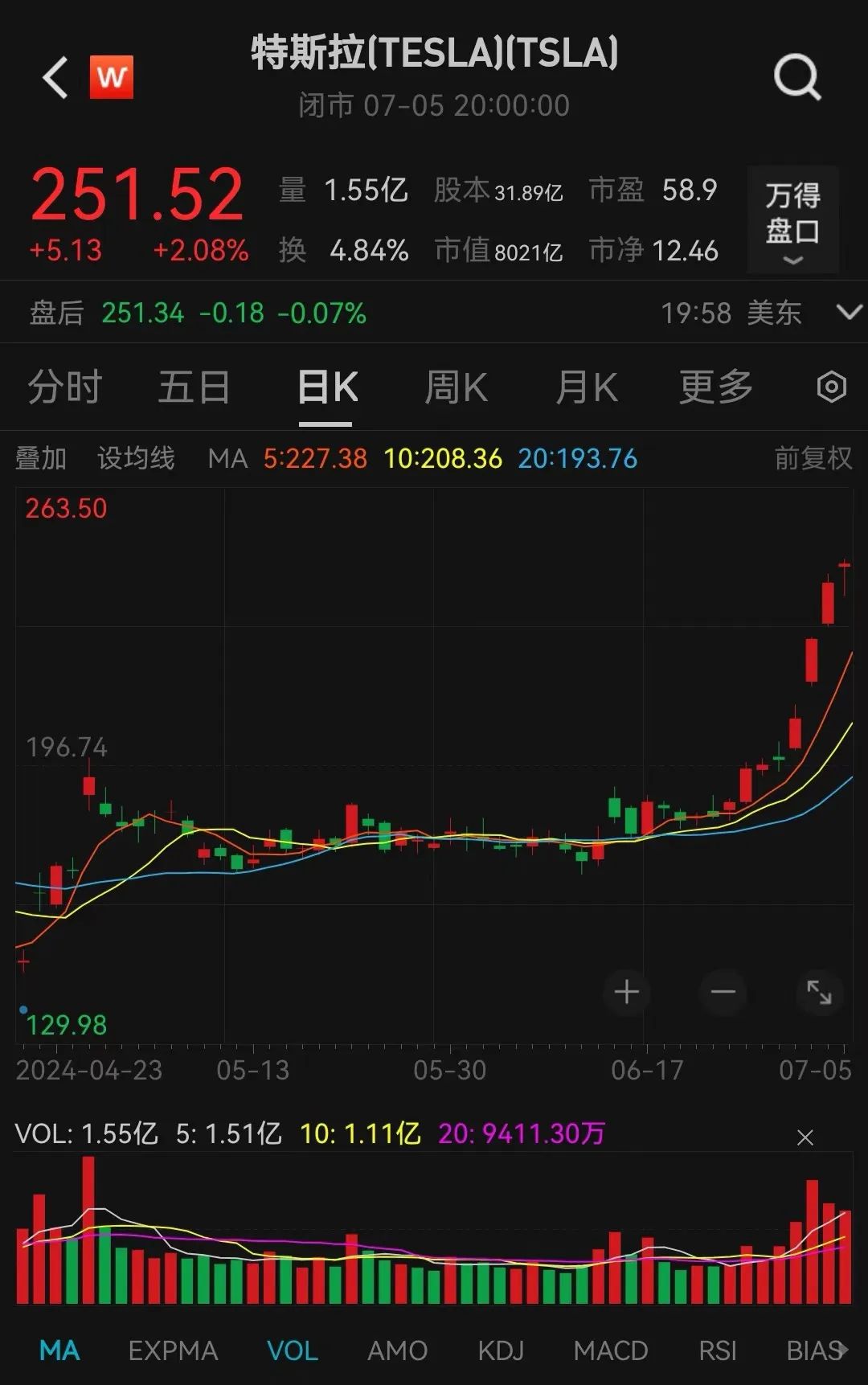
Task: Open 设均线 moving average settings
Action: (136, 458)
